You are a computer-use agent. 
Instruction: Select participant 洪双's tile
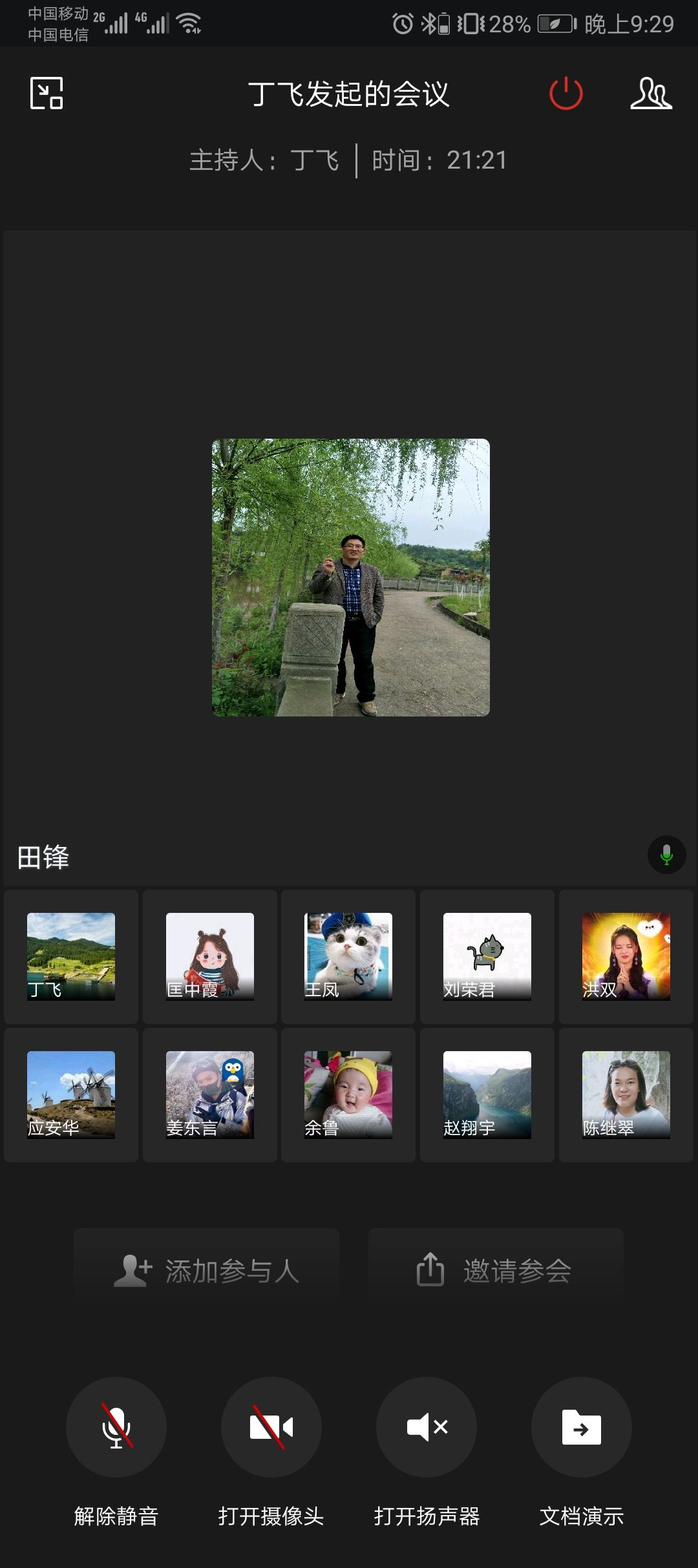tap(626, 956)
